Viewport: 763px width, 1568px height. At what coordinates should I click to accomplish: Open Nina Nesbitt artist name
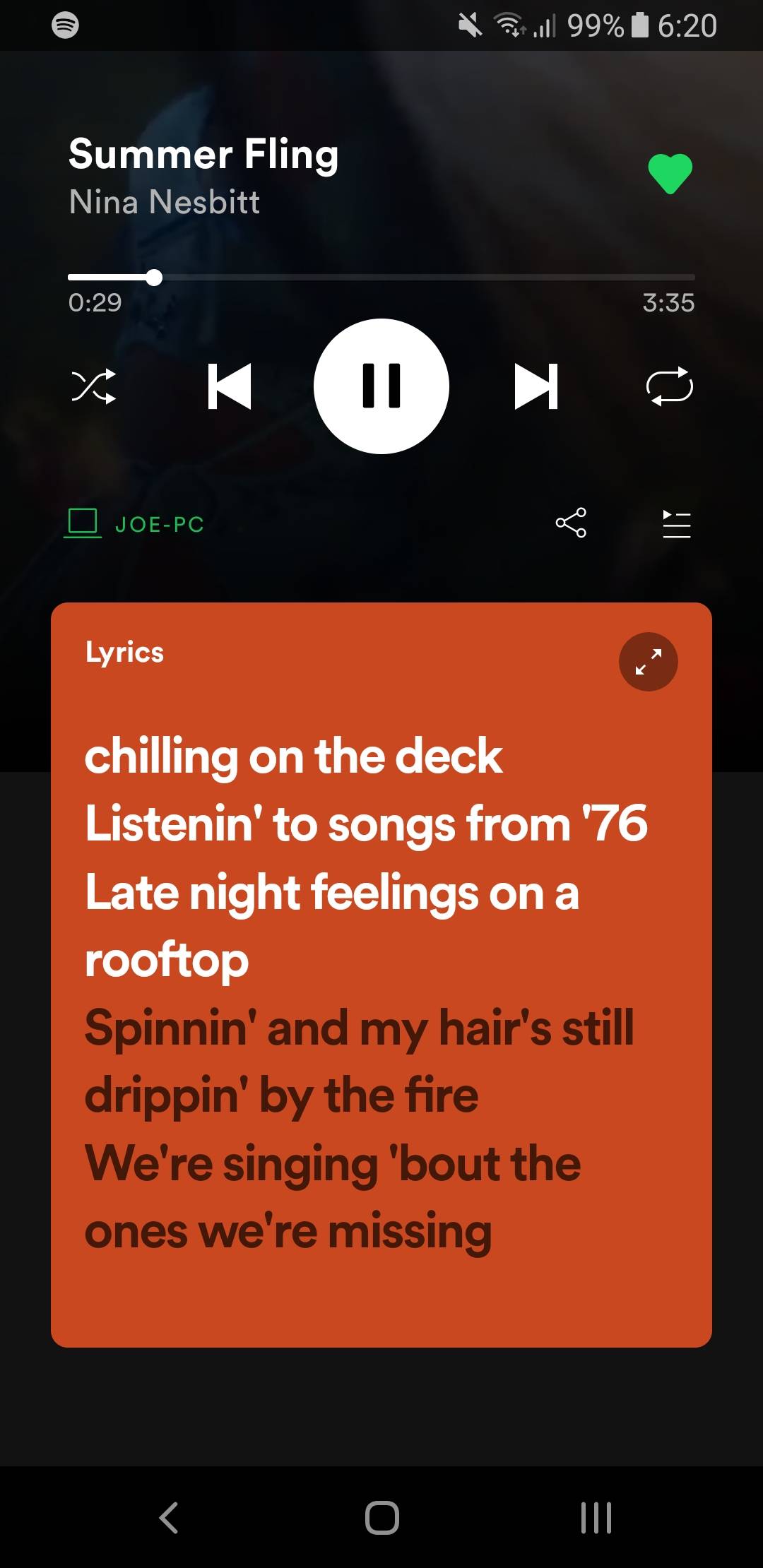[164, 202]
